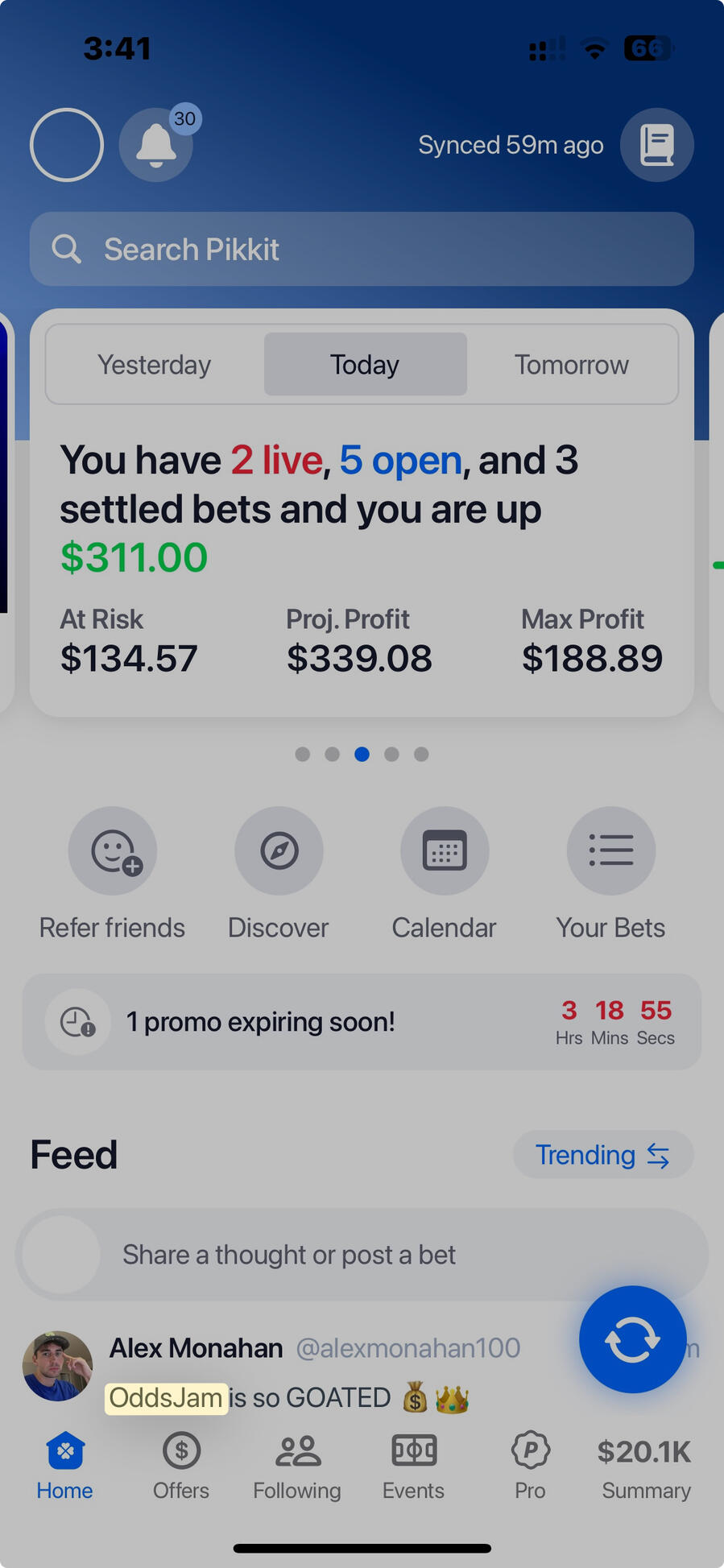The width and height of the screenshot is (724, 1568).
Task: Open the Discover shortcut
Action: [x=279, y=851]
